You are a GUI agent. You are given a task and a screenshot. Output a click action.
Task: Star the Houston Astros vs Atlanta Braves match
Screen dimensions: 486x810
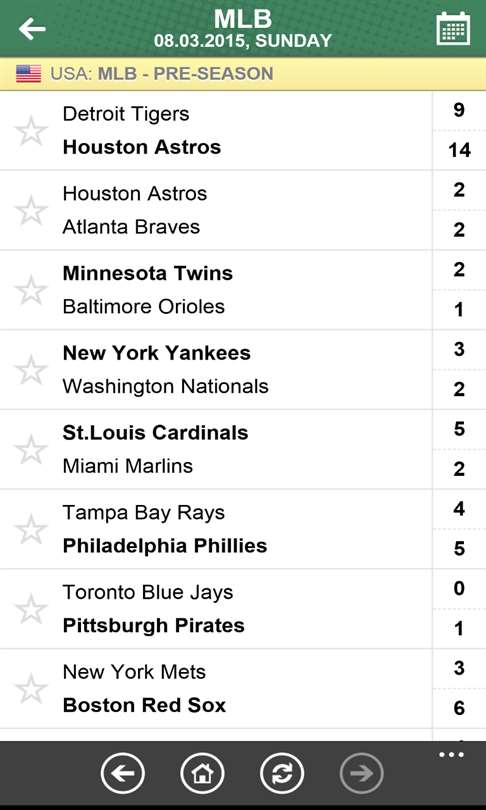point(31,210)
